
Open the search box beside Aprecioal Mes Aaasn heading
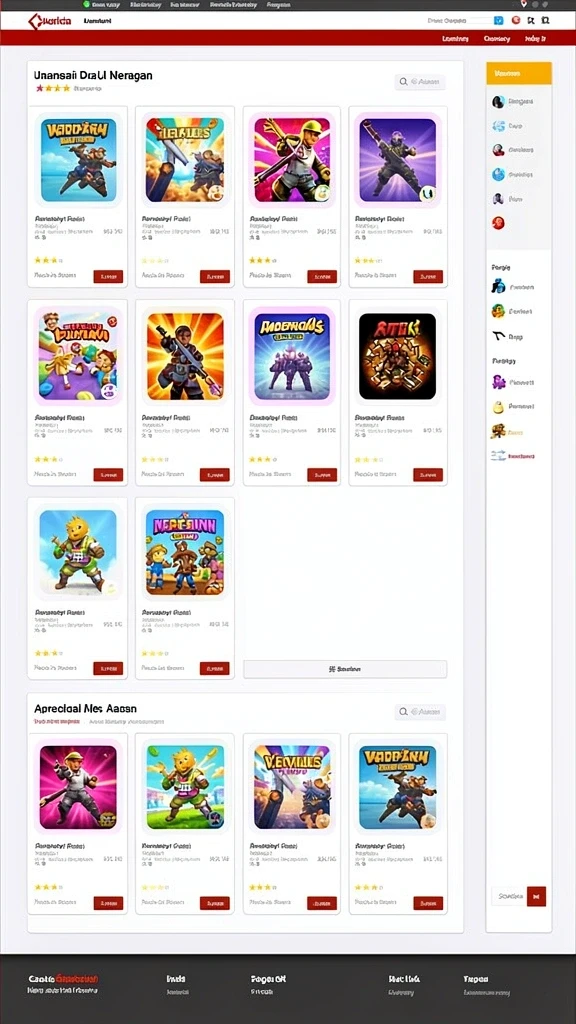[420, 712]
